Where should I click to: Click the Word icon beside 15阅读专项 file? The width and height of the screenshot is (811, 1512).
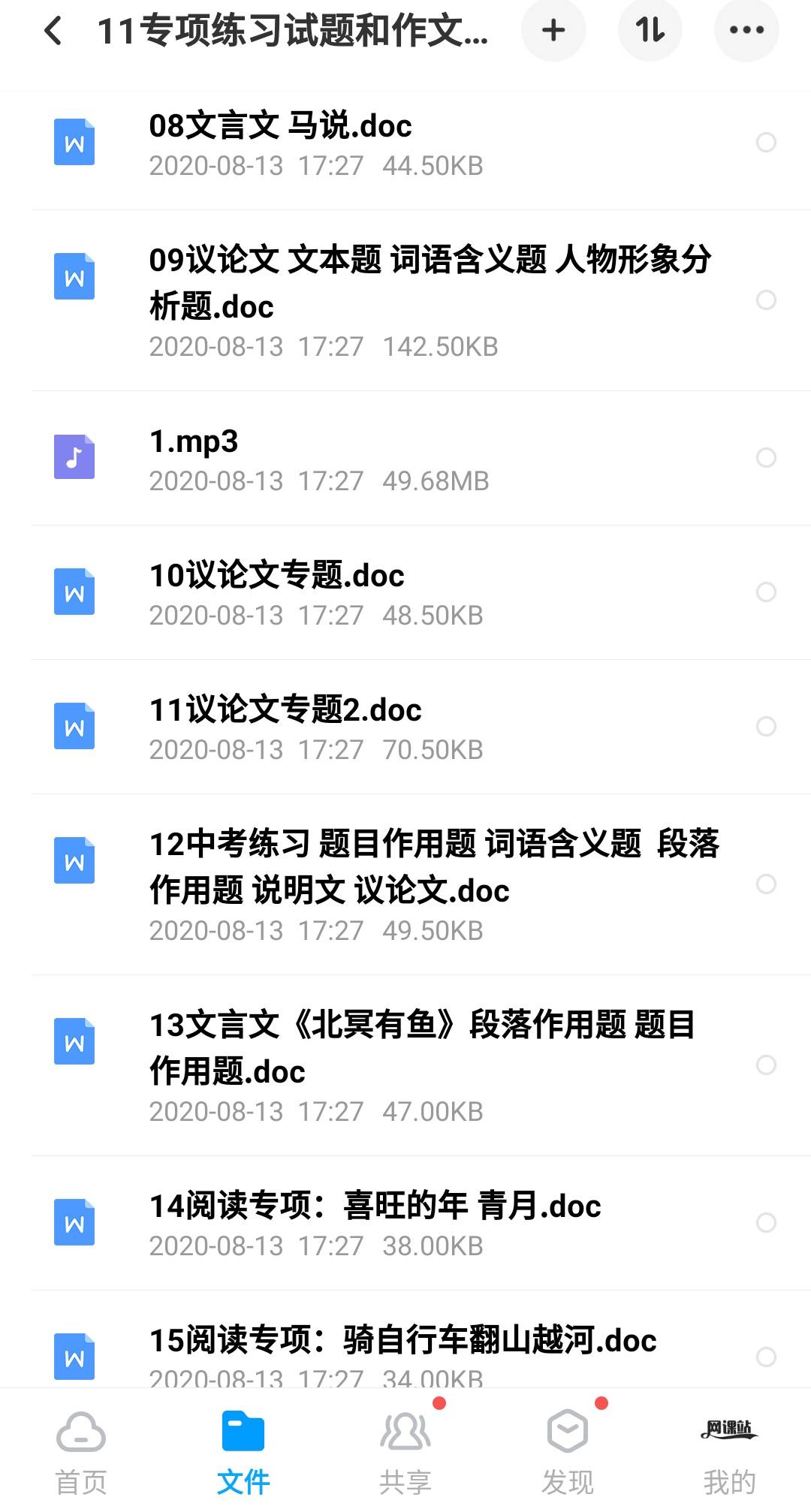pyautogui.click(x=74, y=1357)
